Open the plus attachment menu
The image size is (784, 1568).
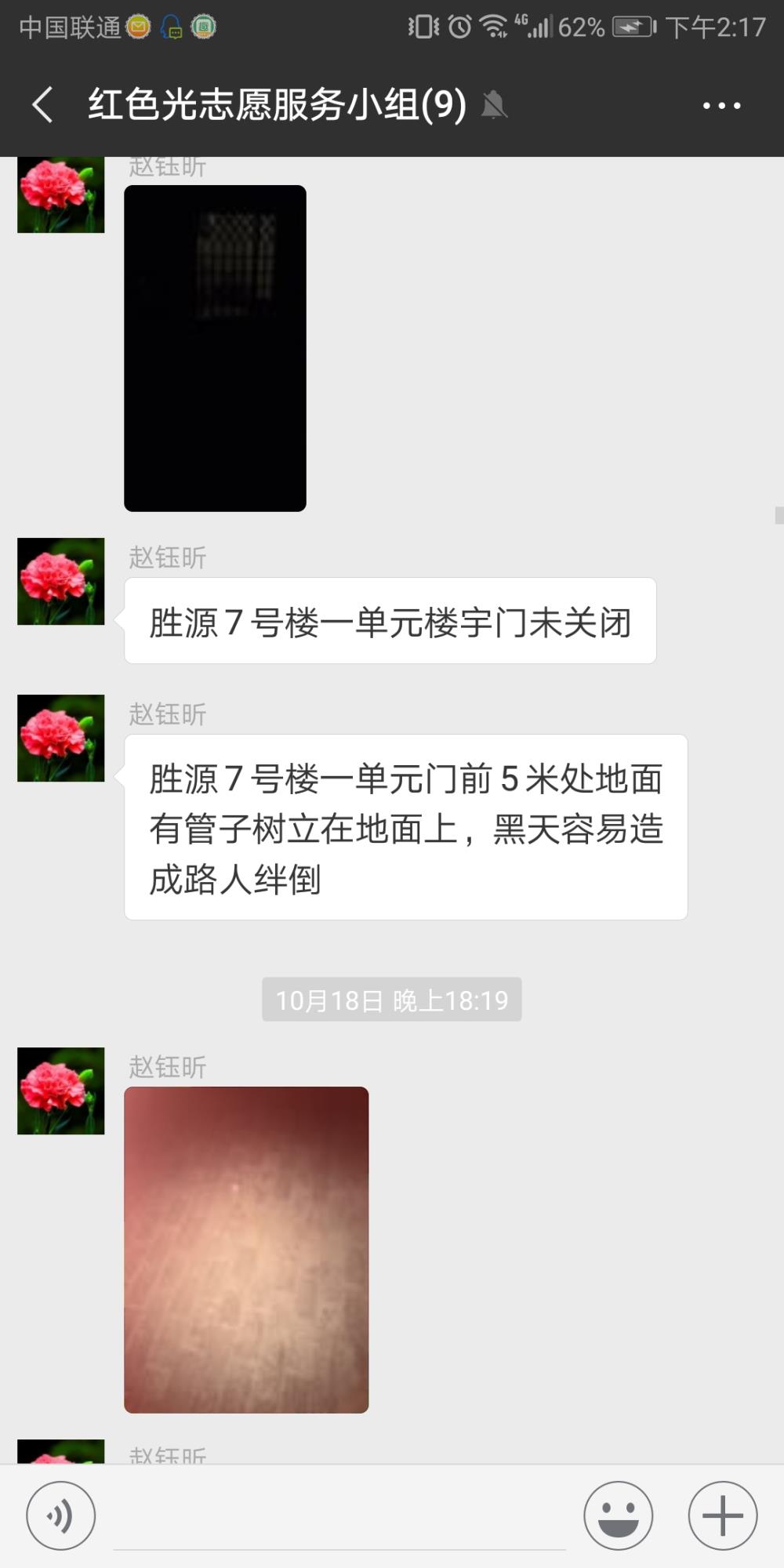coord(722,1515)
